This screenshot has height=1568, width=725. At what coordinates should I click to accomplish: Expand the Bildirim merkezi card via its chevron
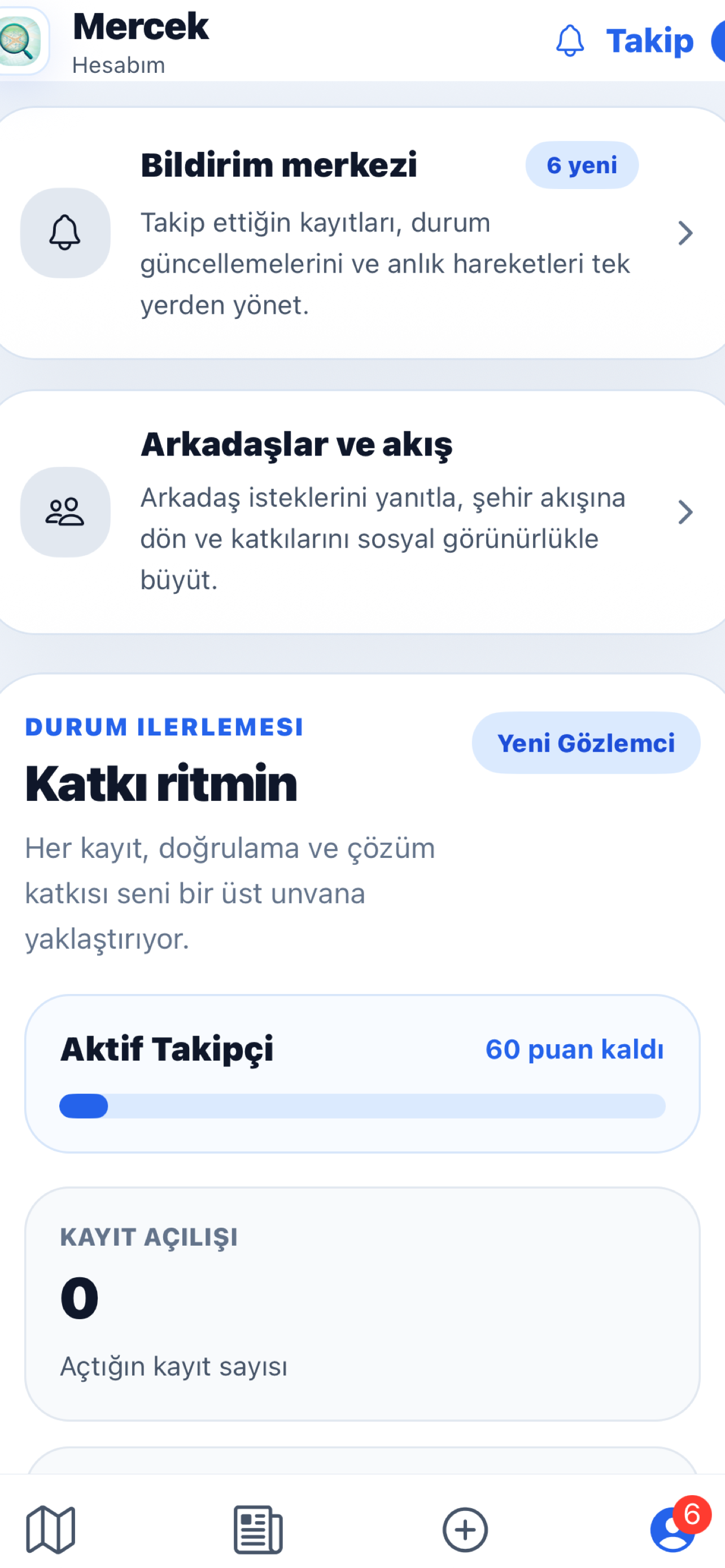685,233
